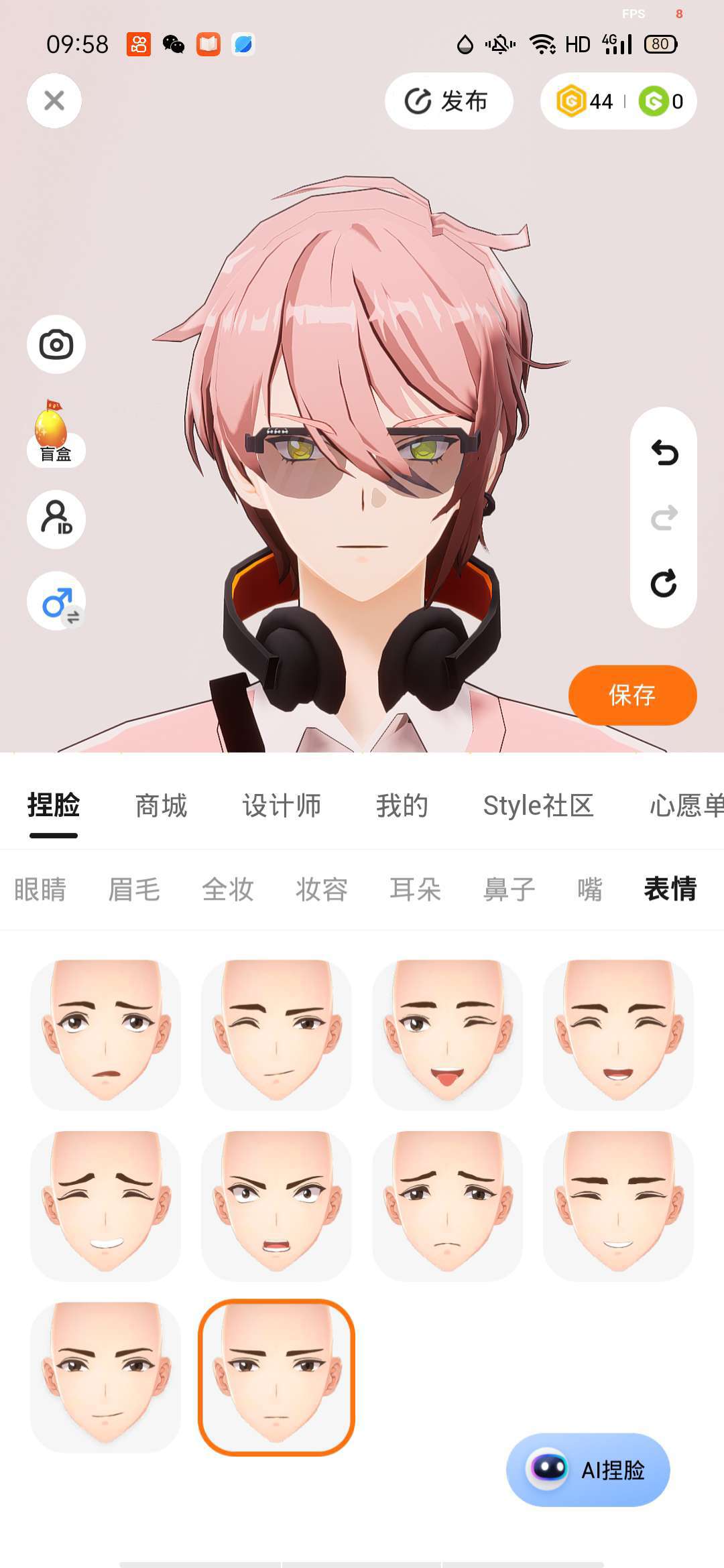Open the 盲盒 blind box
This screenshot has height=1568, width=724.
coord(55,434)
